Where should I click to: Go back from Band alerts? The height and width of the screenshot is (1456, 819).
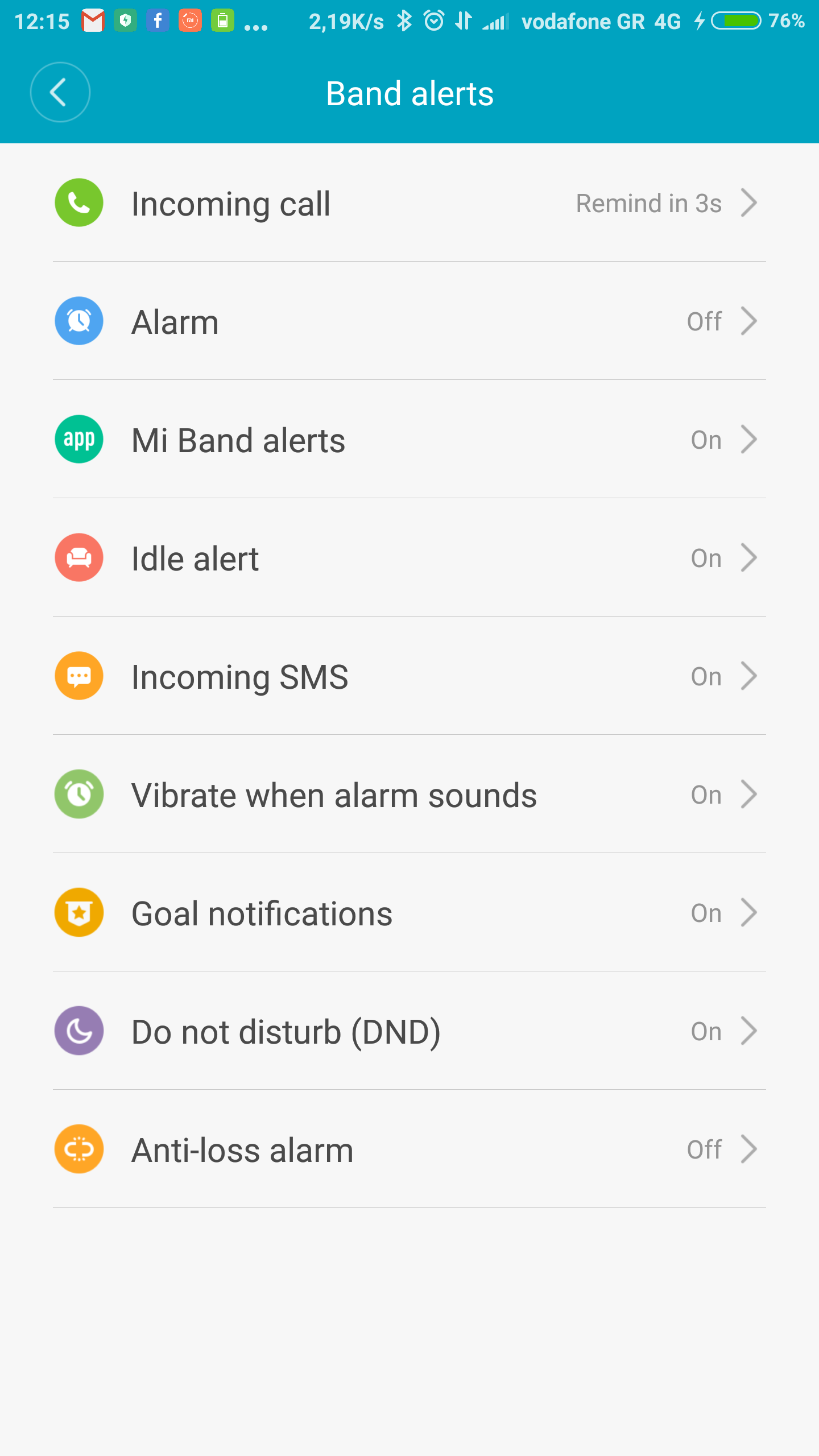[x=60, y=92]
